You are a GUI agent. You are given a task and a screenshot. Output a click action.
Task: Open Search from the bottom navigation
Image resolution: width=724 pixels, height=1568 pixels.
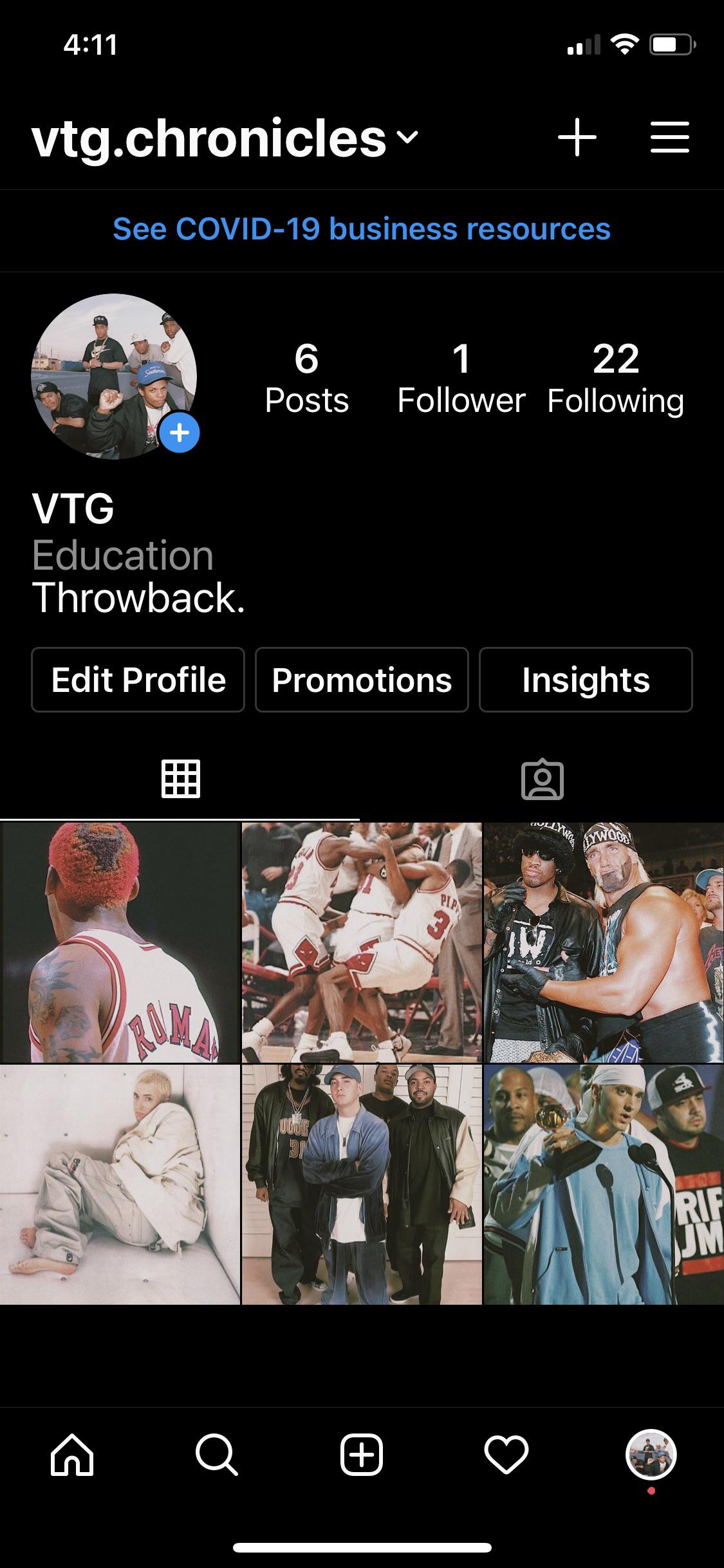tap(217, 1455)
